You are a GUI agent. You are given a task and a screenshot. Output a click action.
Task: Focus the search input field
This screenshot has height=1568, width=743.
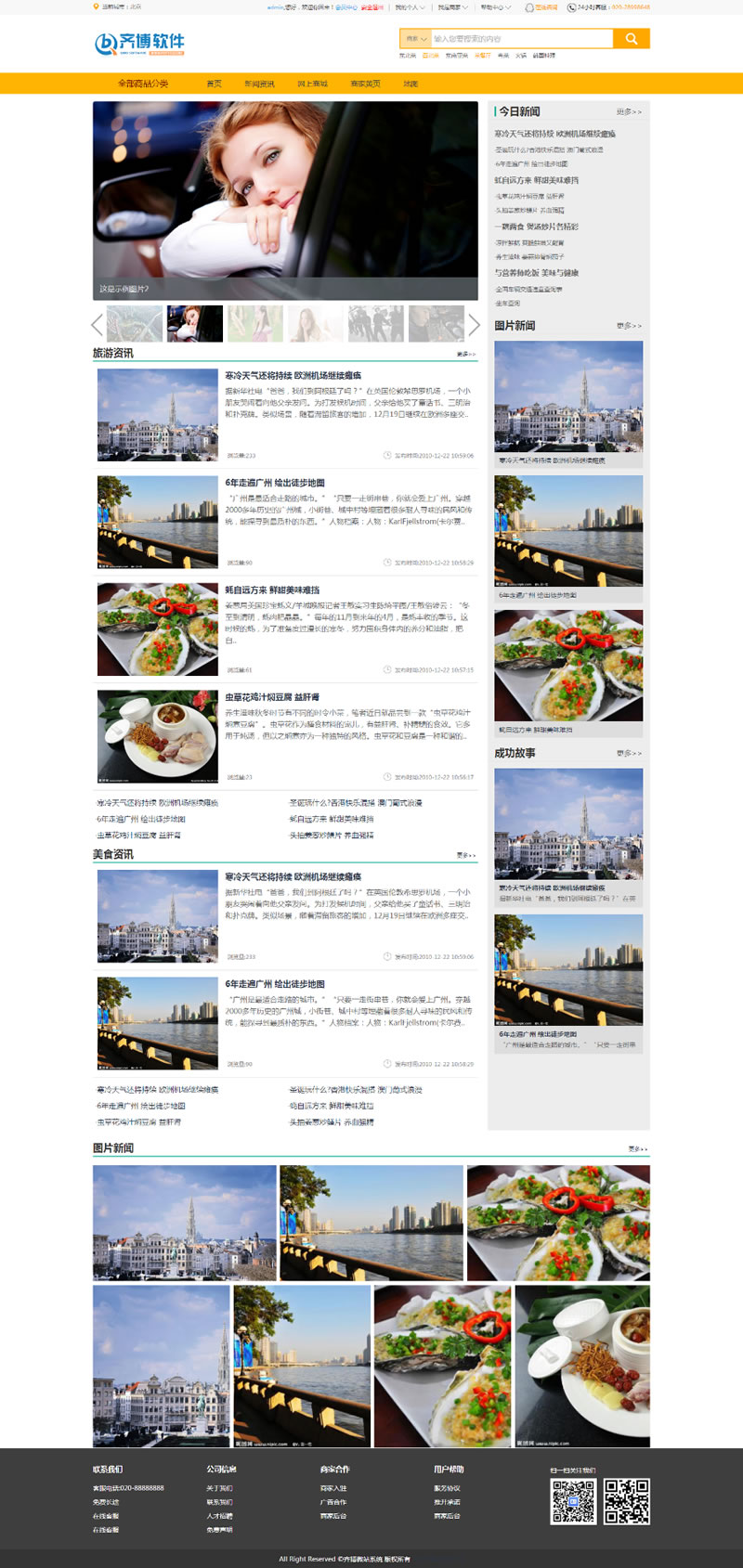coord(520,39)
